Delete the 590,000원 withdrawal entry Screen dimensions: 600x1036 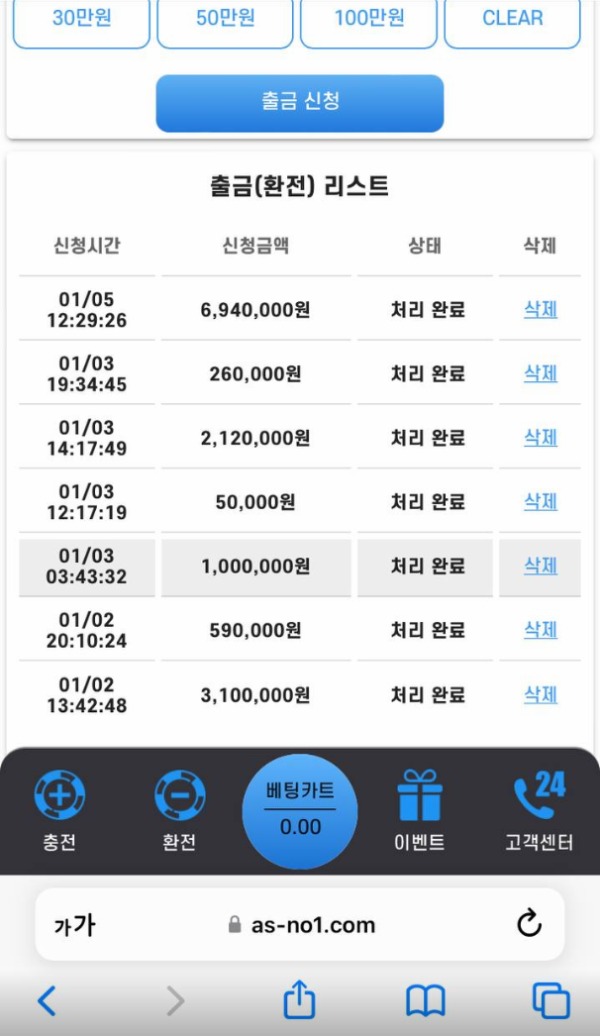(x=540, y=629)
